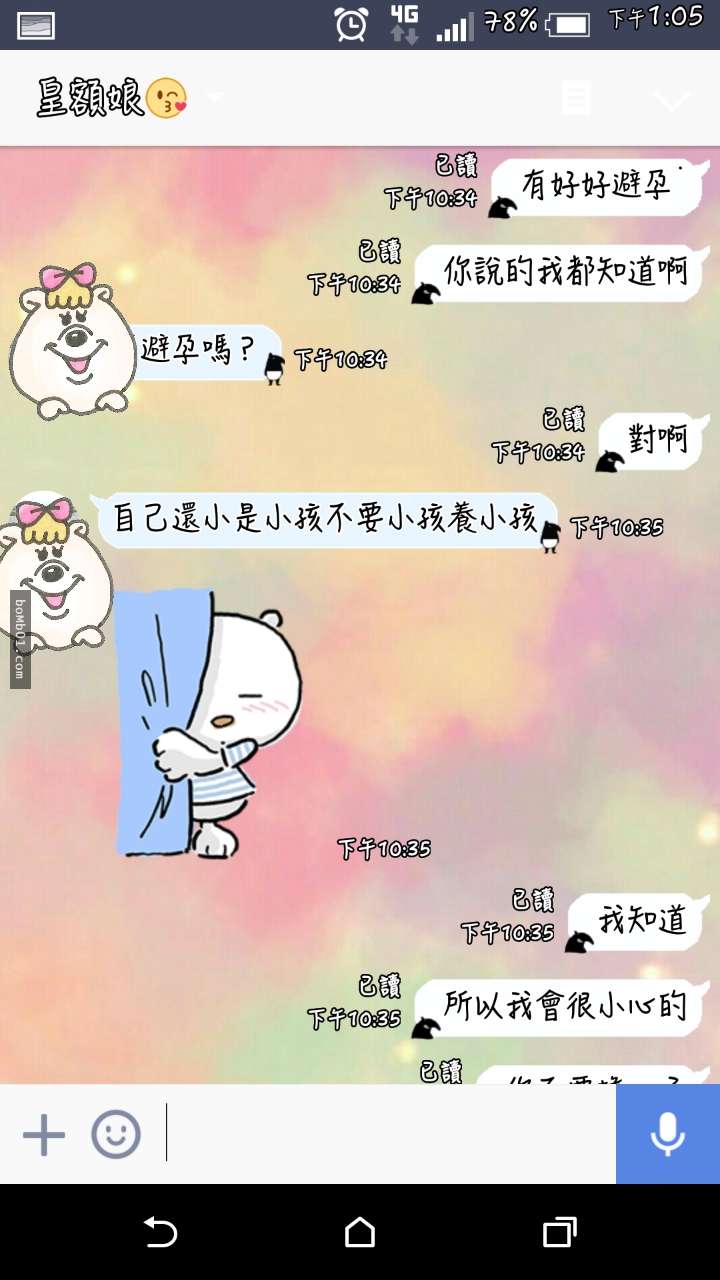Start a voice message with microphone
The height and width of the screenshot is (1280, 720).
[x=668, y=1134]
